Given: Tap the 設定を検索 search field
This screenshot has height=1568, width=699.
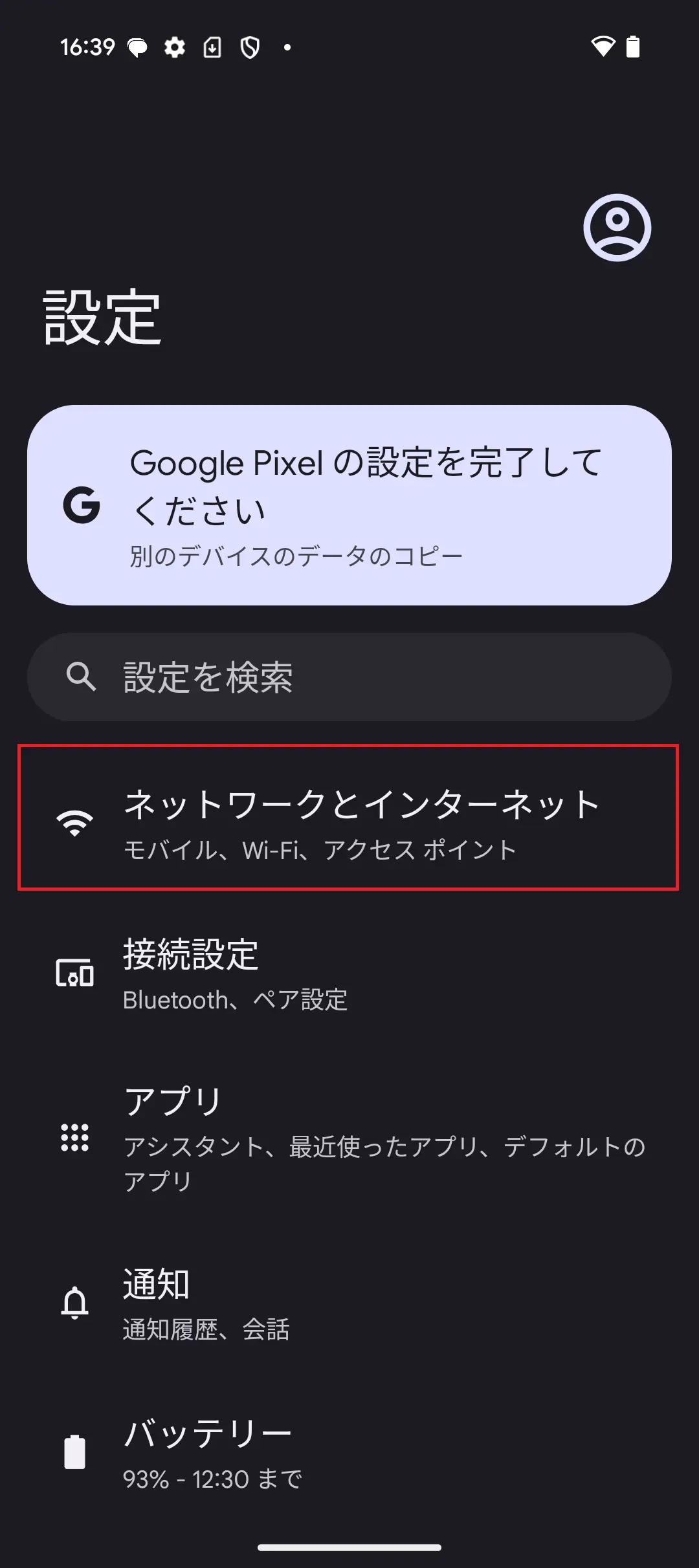Looking at the screenshot, I should [349, 675].
